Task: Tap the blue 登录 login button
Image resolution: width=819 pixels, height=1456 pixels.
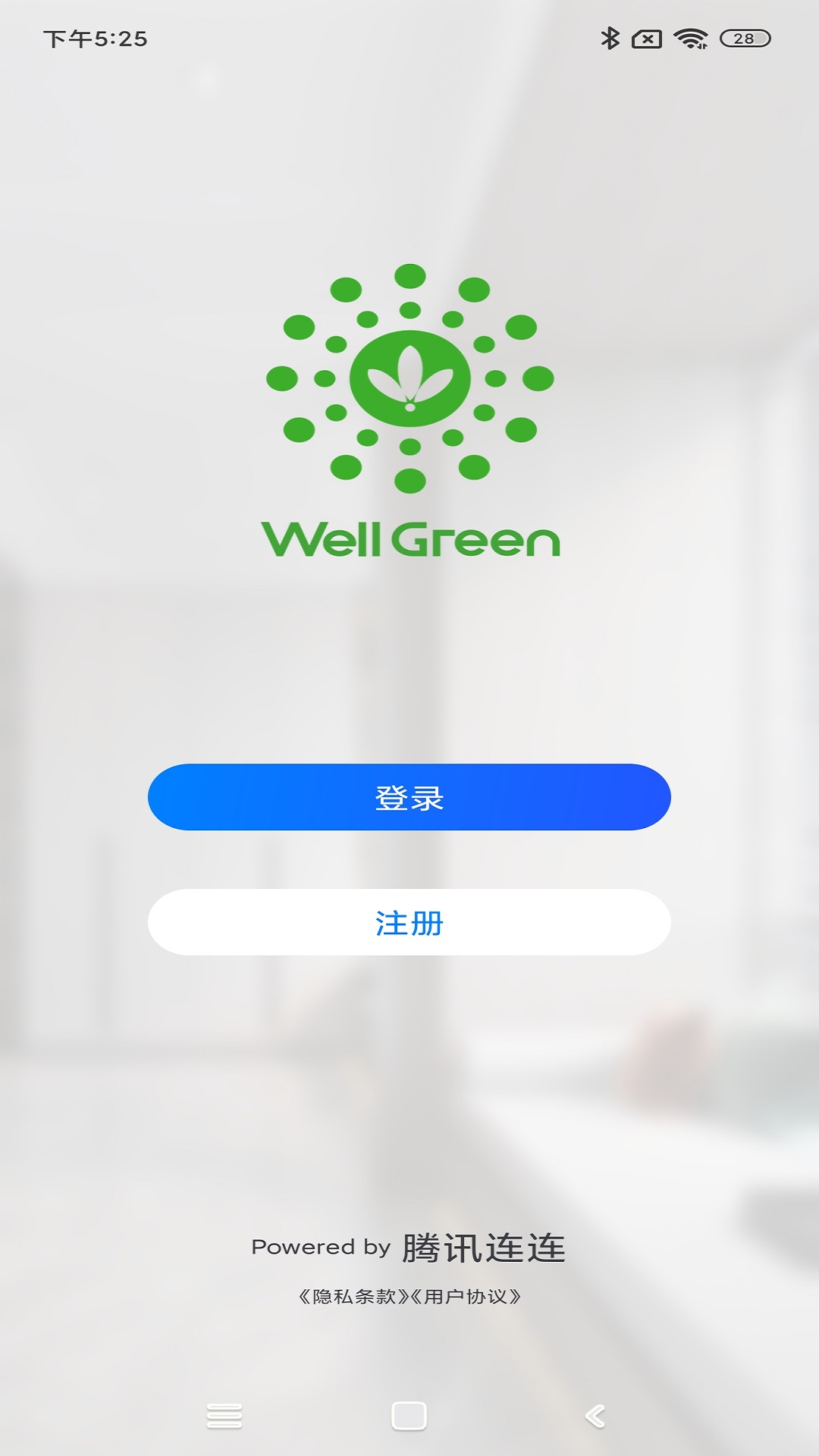Action: (409, 797)
